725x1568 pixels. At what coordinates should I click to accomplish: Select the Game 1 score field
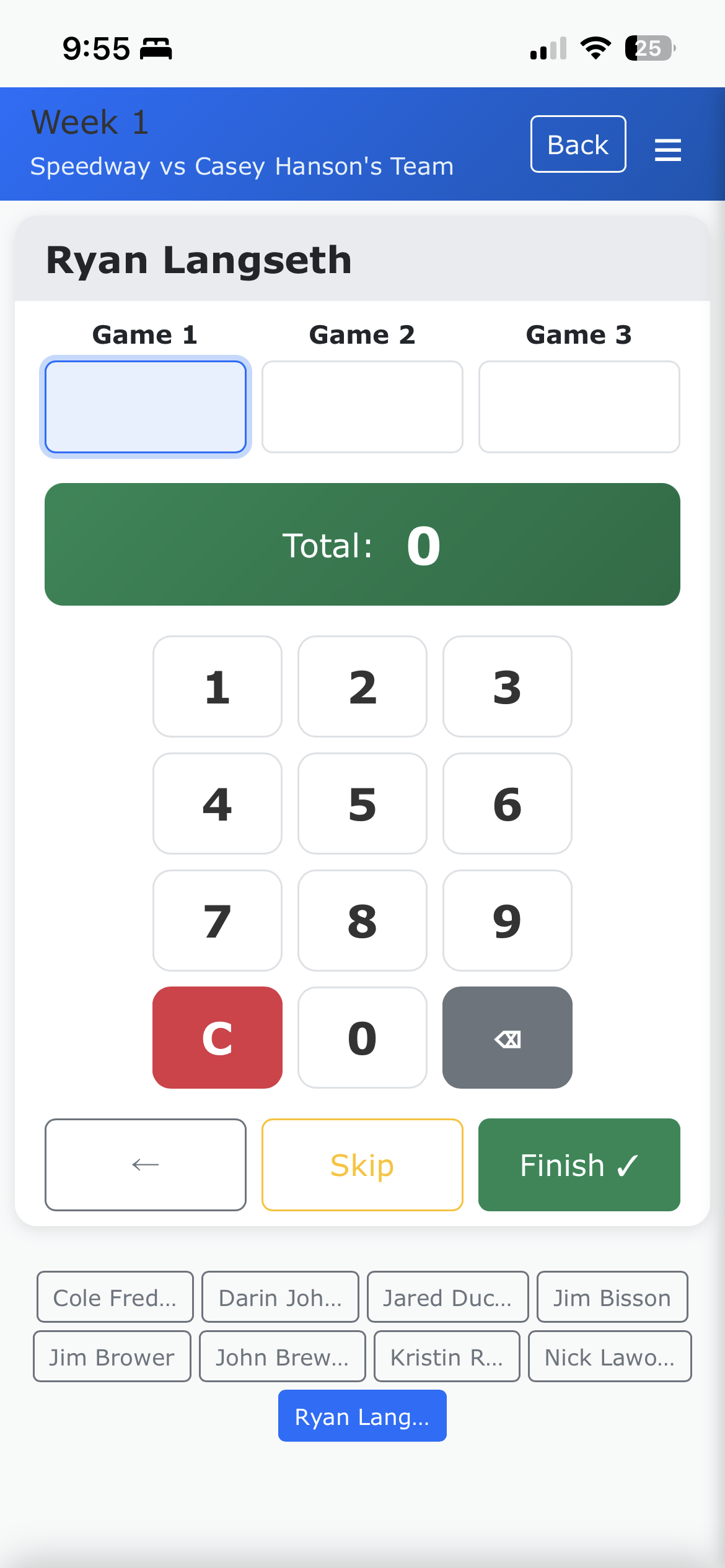click(x=145, y=407)
